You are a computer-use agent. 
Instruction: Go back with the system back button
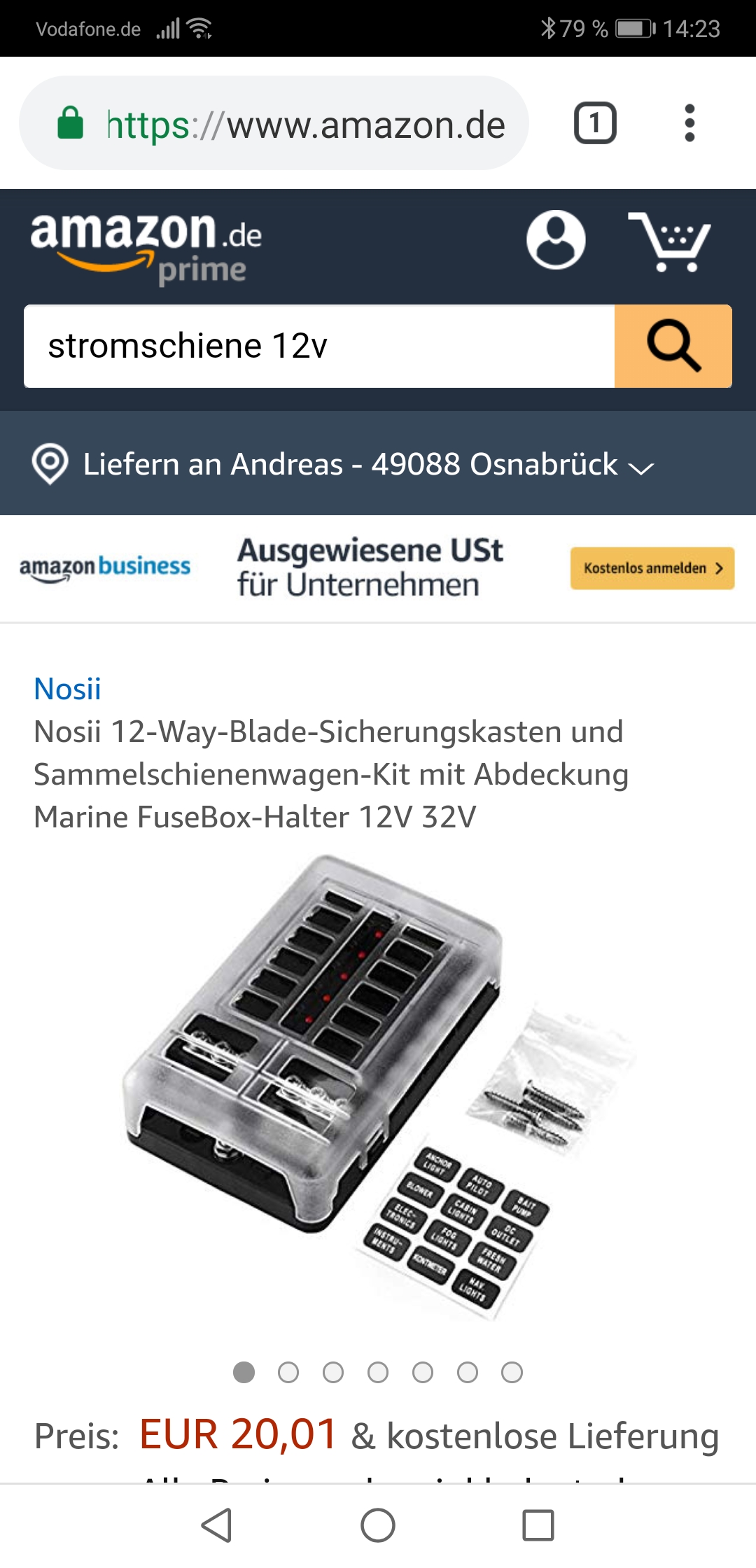(x=217, y=1525)
